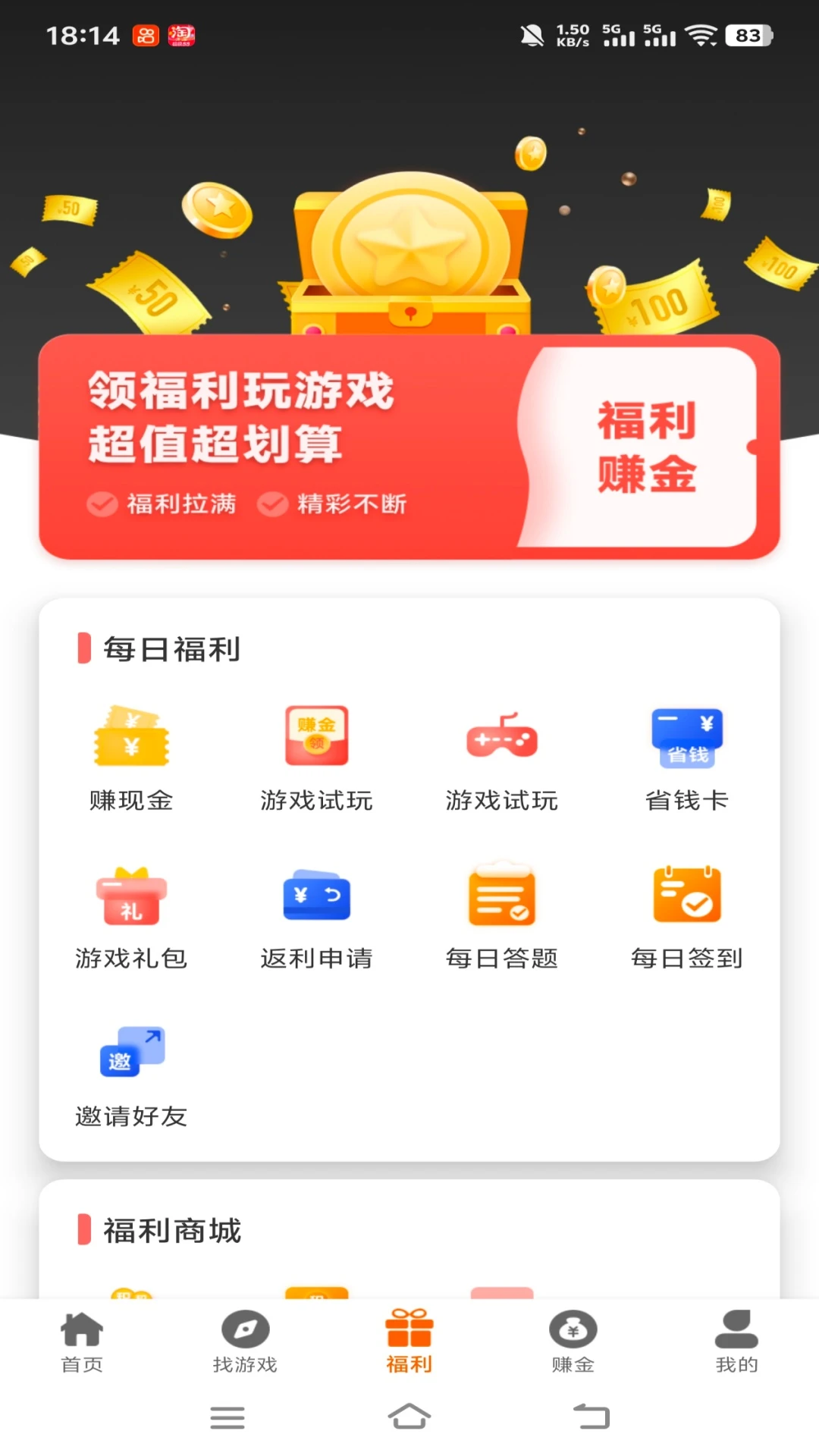Open 游戏试玩 with the gamepad icon
The height and width of the screenshot is (1456, 819).
pyautogui.click(x=501, y=757)
